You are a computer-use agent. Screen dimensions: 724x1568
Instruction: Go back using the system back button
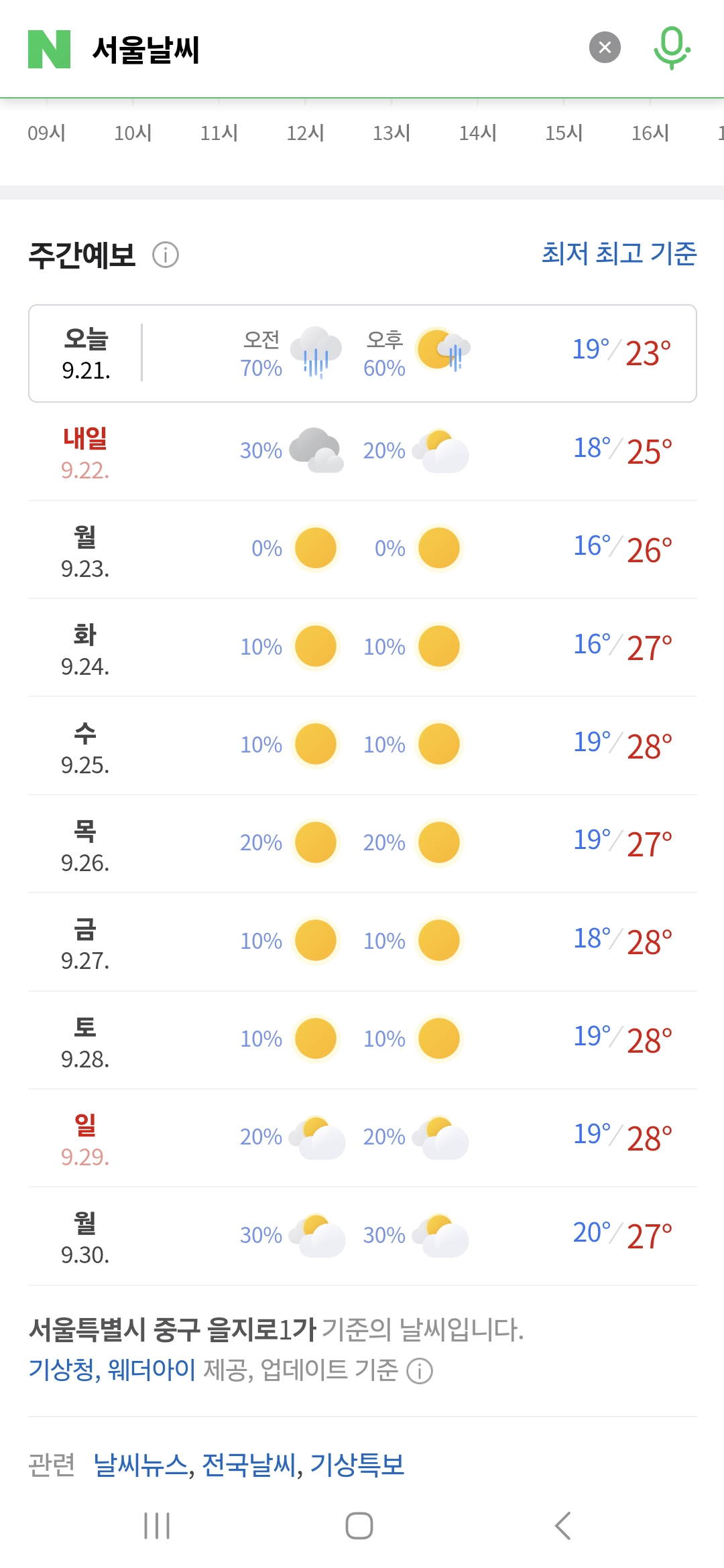pyautogui.click(x=563, y=1526)
